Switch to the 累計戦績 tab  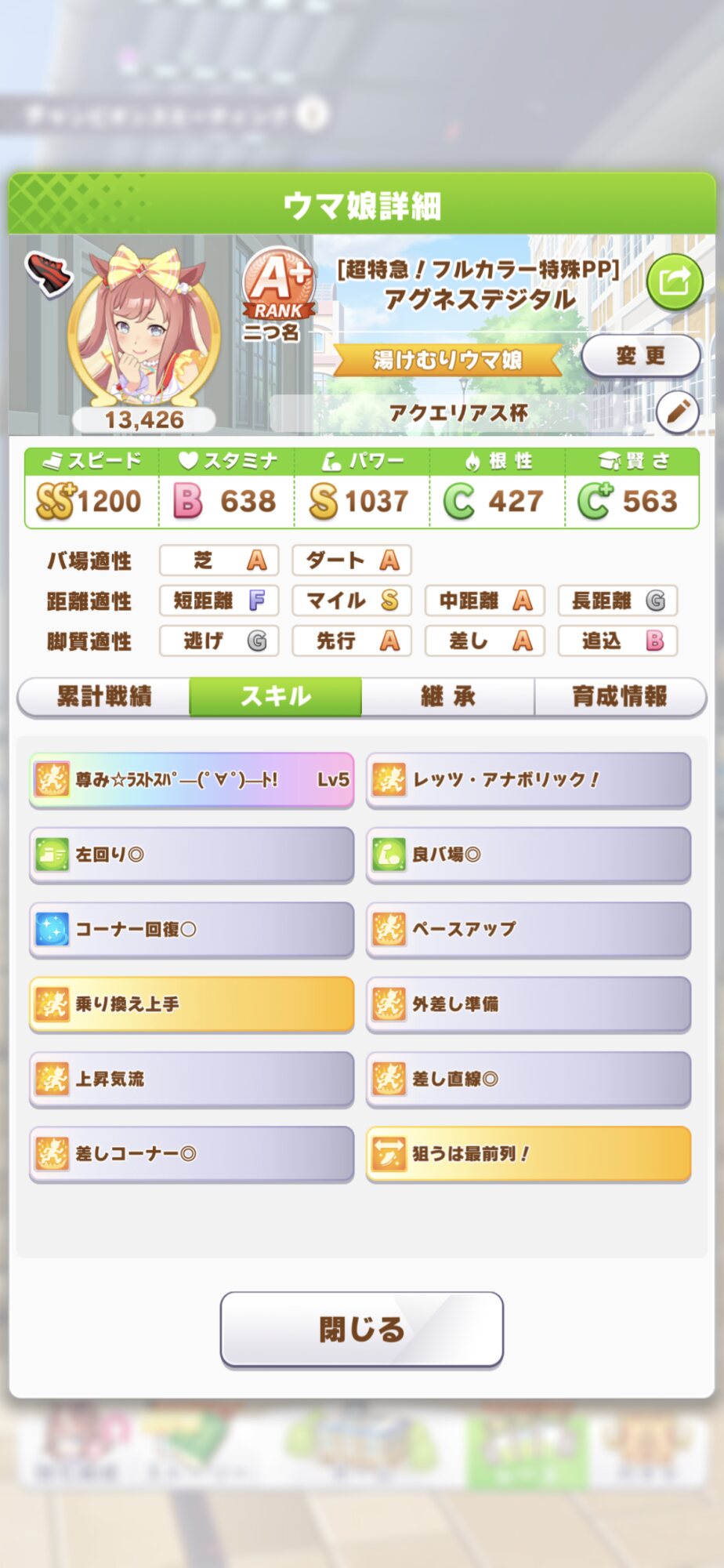[x=104, y=696]
